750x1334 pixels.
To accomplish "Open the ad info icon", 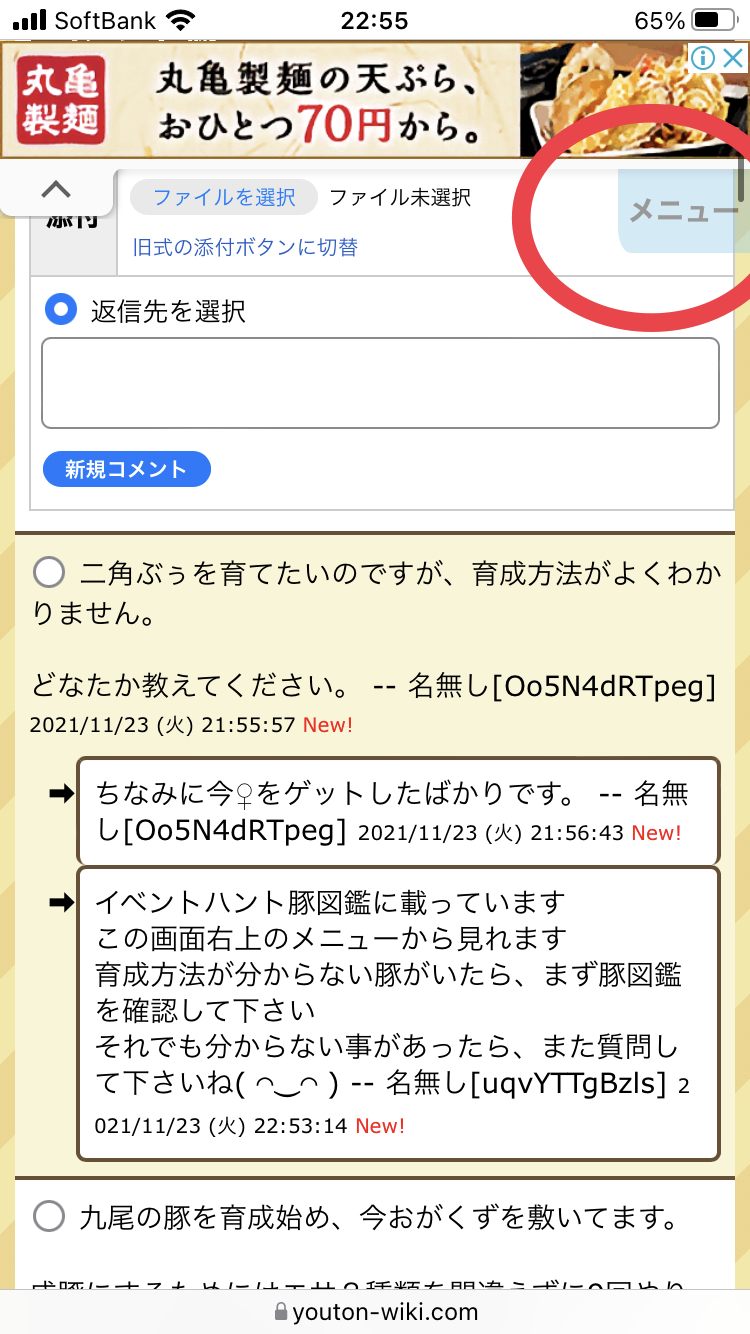I will coord(706,58).
